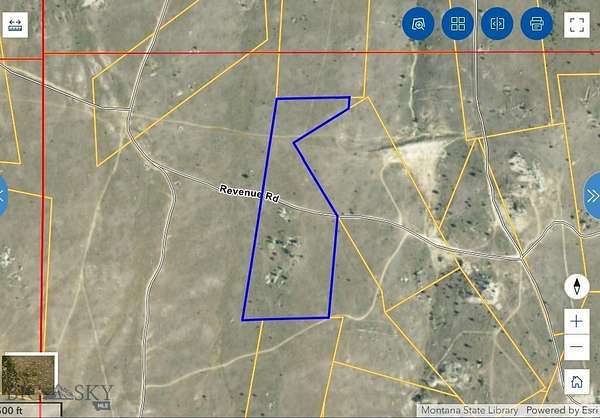
Task: Reset map orientation with compass
Action: coord(576,287)
